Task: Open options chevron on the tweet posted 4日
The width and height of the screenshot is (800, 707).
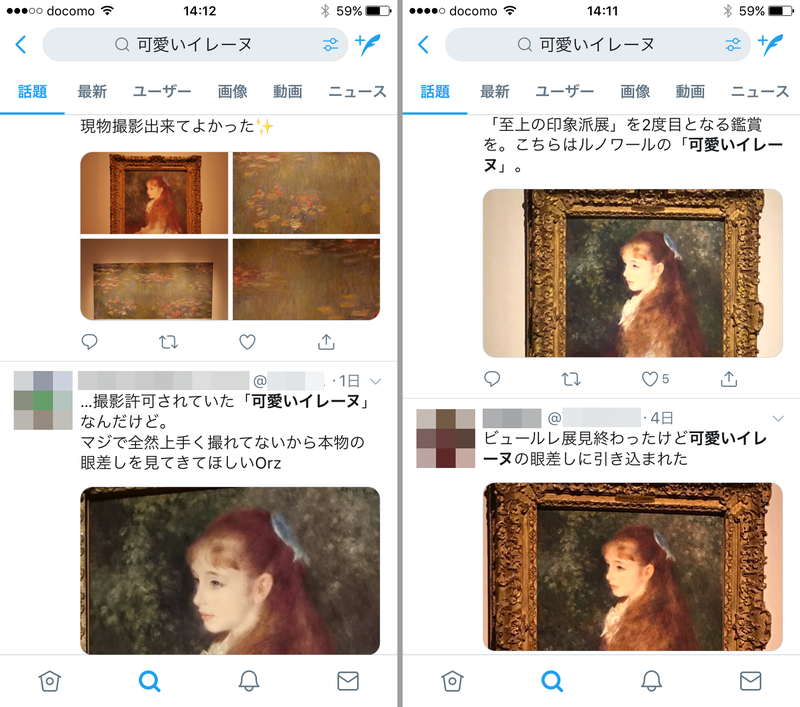Action: [778, 418]
